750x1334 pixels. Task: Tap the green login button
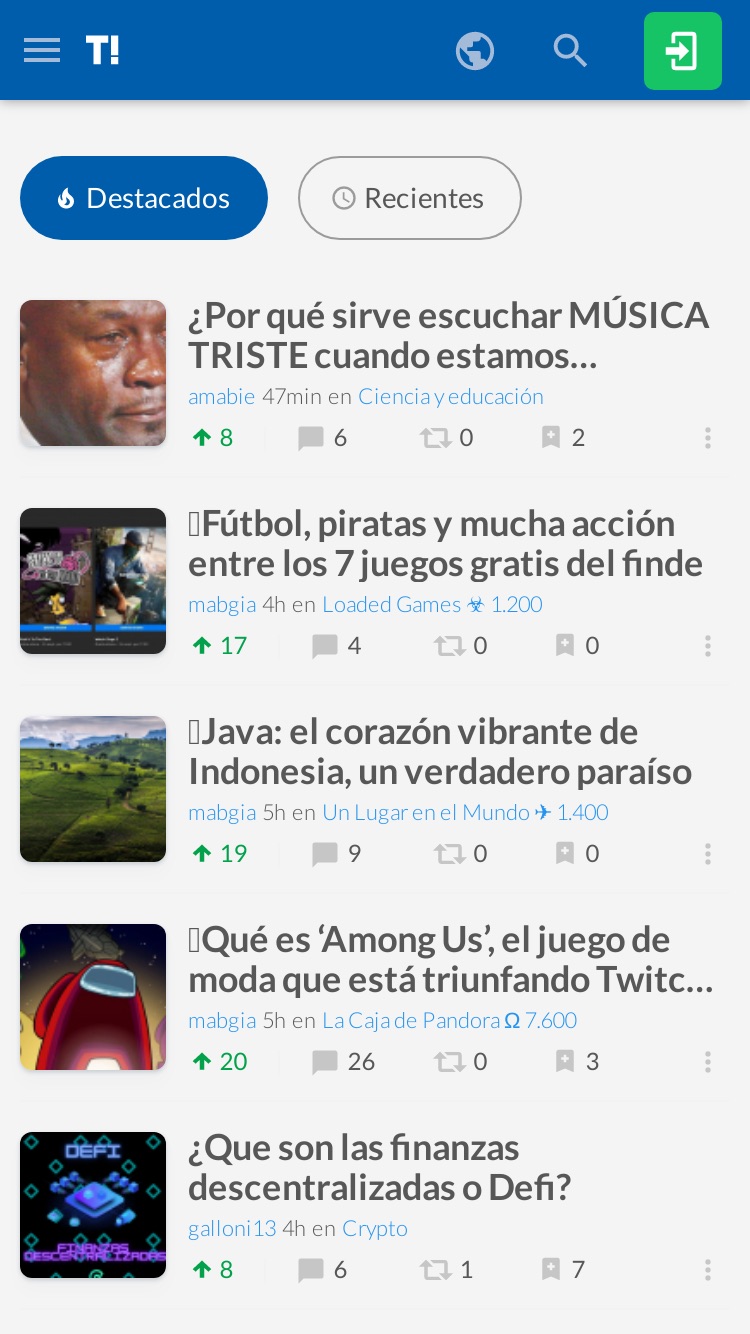coord(683,51)
